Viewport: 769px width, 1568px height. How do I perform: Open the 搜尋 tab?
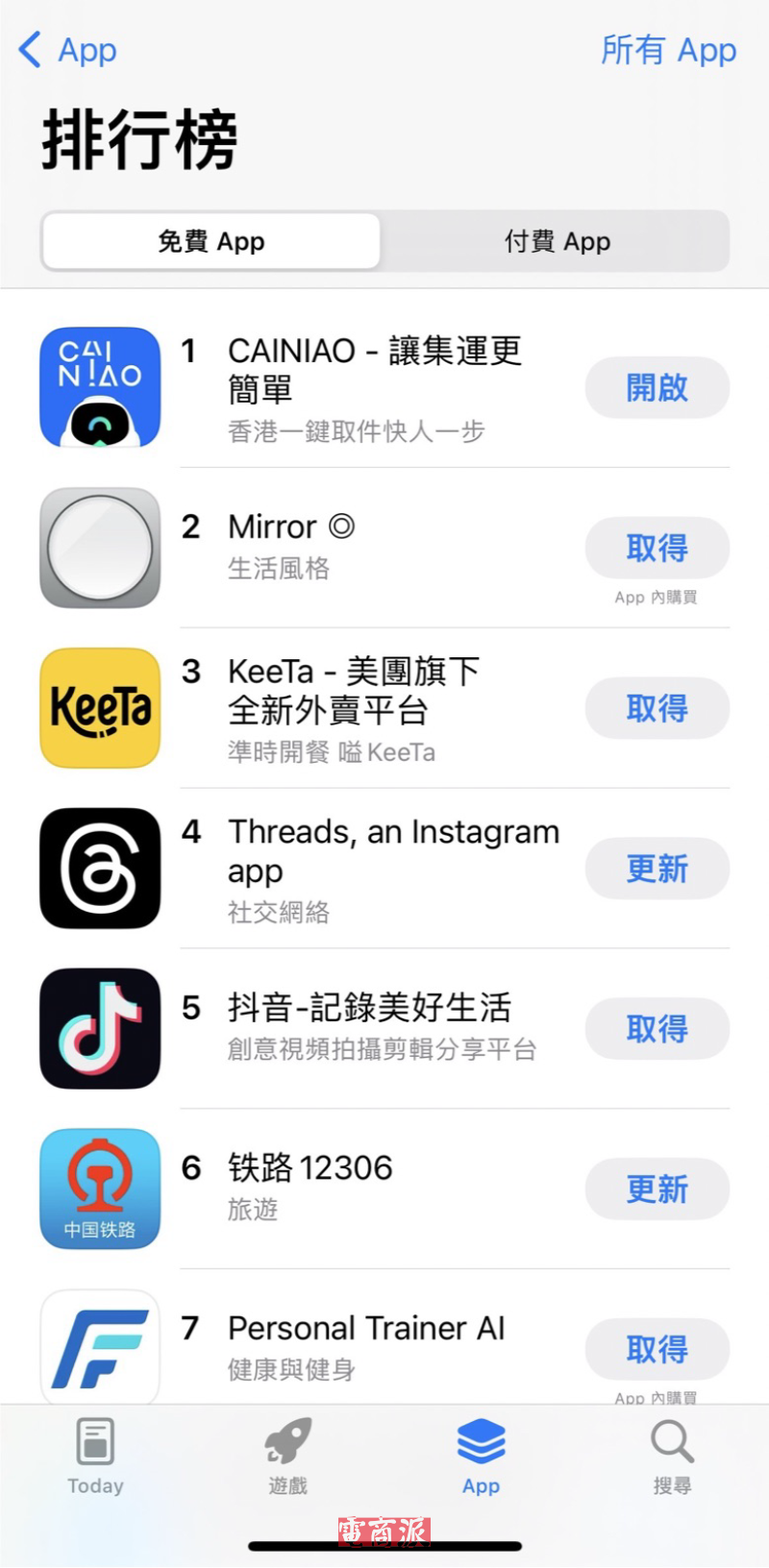pyautogui.click(x=672, y=1456)
